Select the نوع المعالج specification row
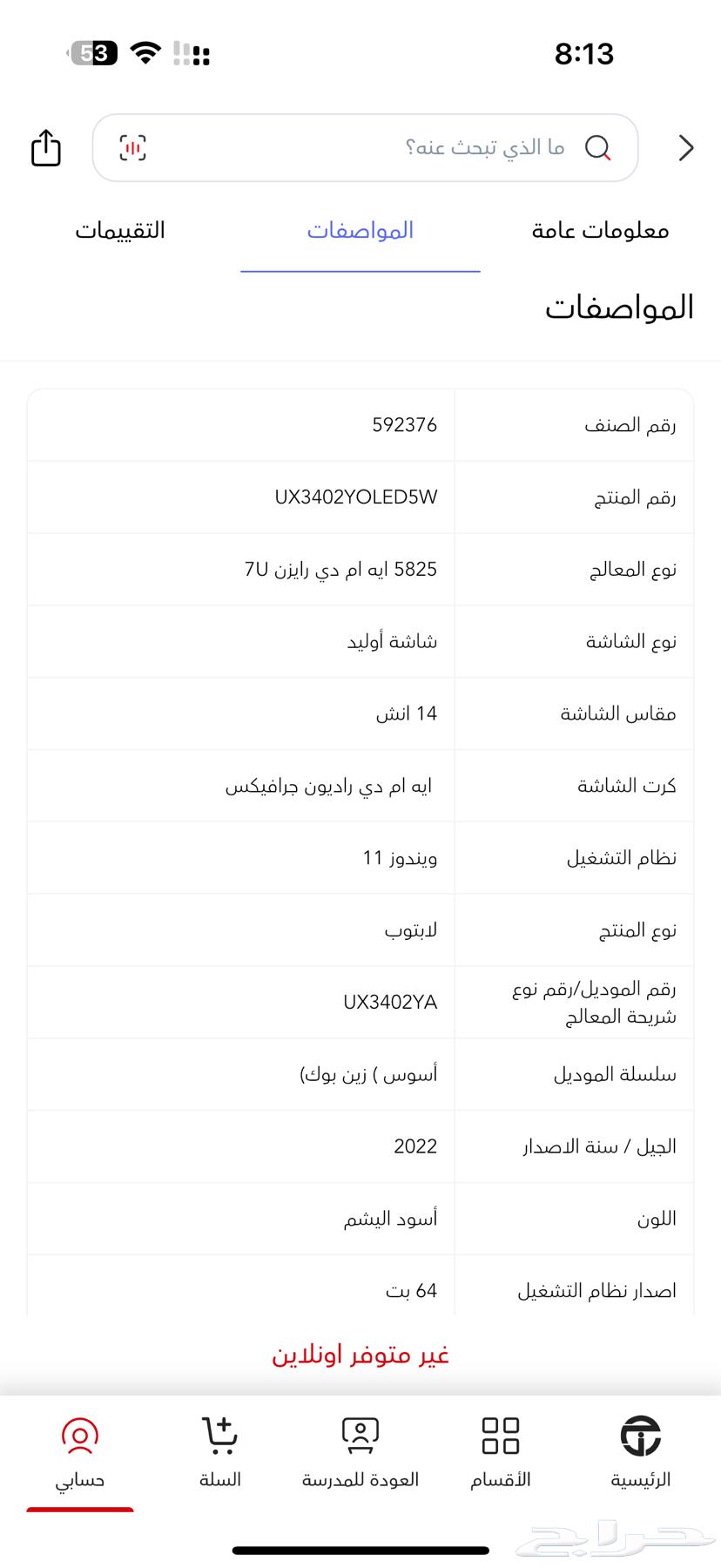The image size is (721, 1568). click(360, 569)
